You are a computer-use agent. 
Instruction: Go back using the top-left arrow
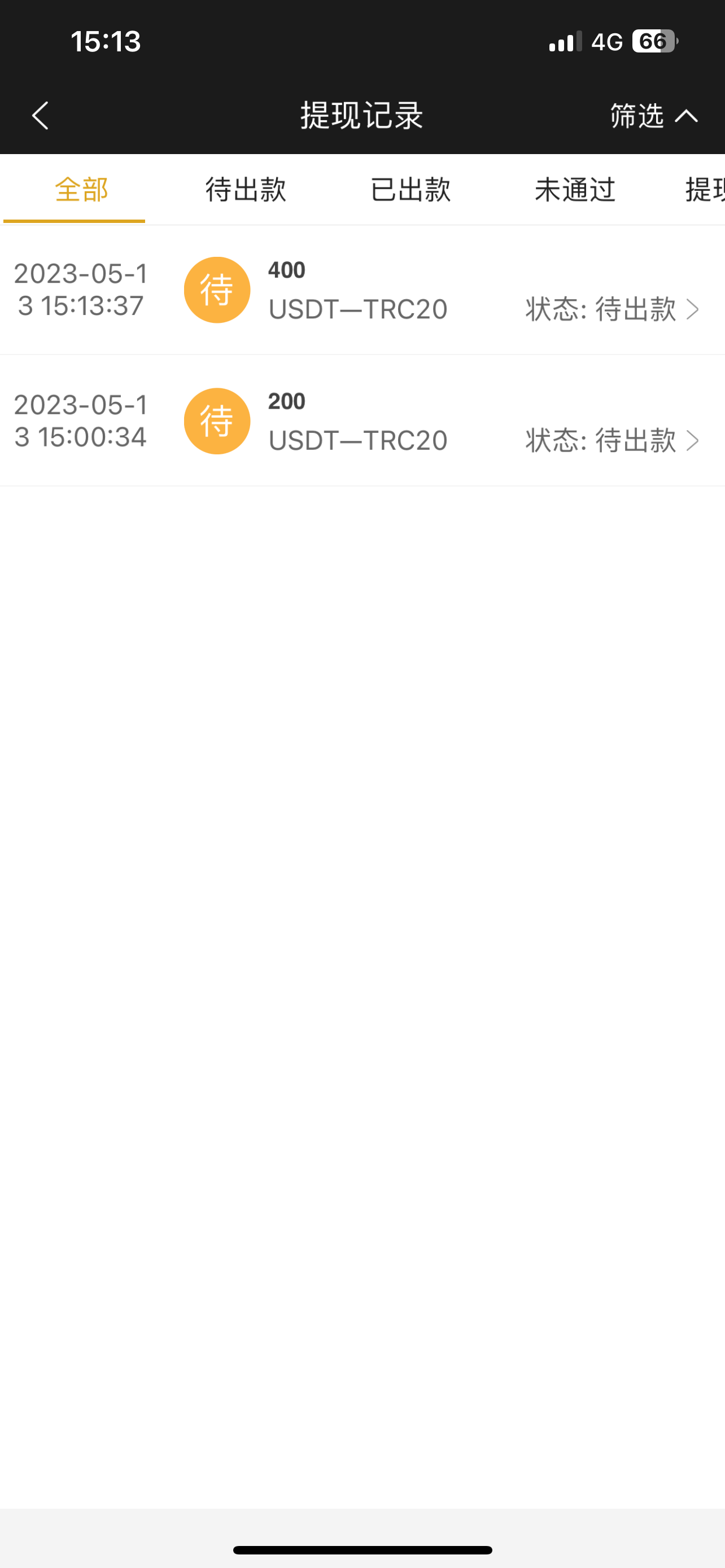(40, 115)
